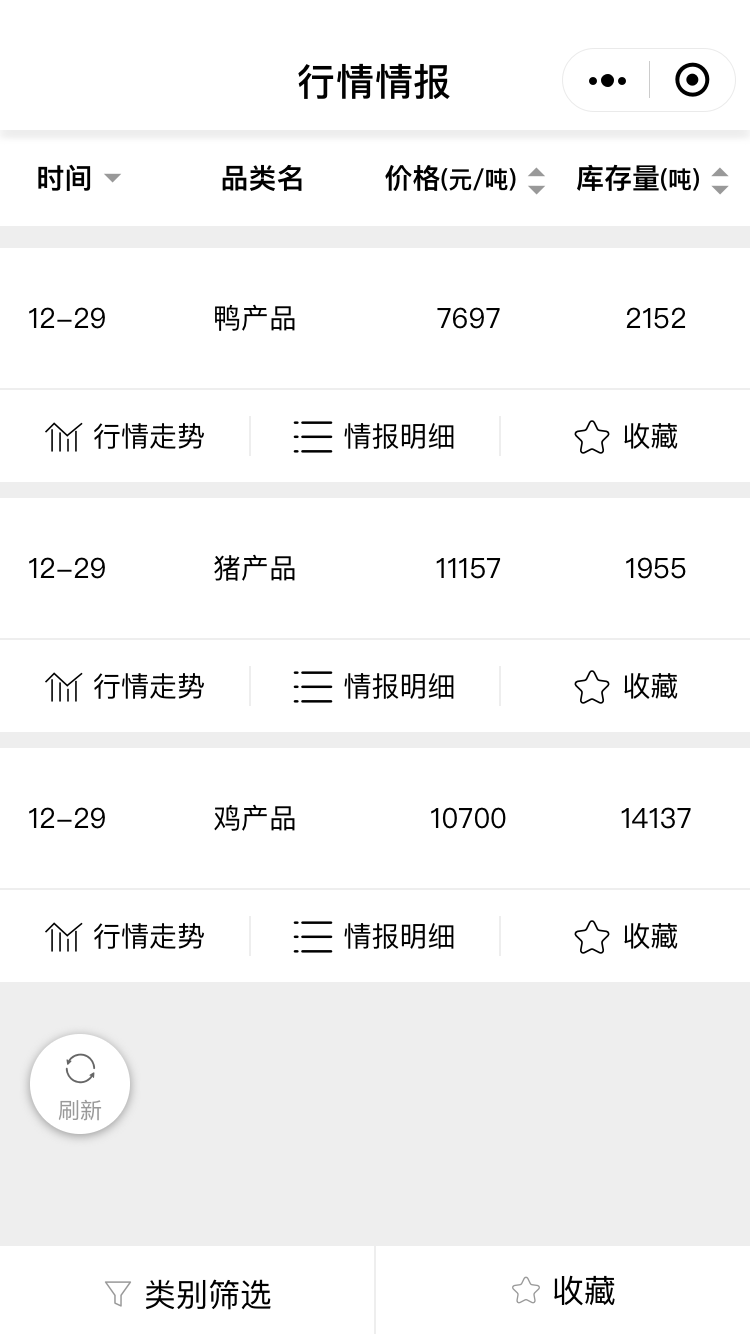Add 猪产品 to 收藏
750x1334 pixels.
(x=626, y=687)
